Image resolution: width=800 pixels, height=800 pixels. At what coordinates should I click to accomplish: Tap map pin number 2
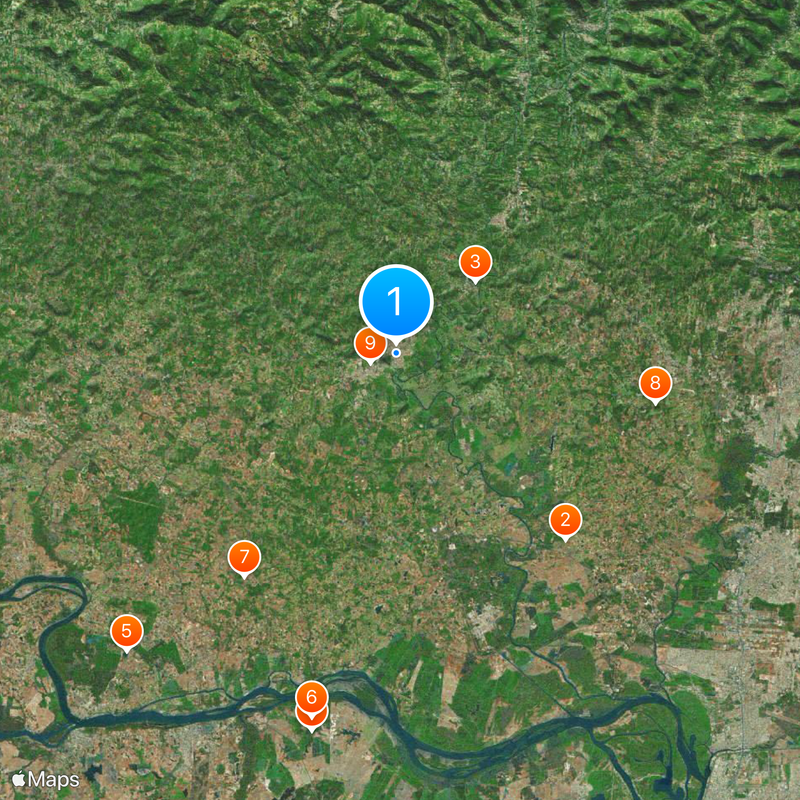565,519
